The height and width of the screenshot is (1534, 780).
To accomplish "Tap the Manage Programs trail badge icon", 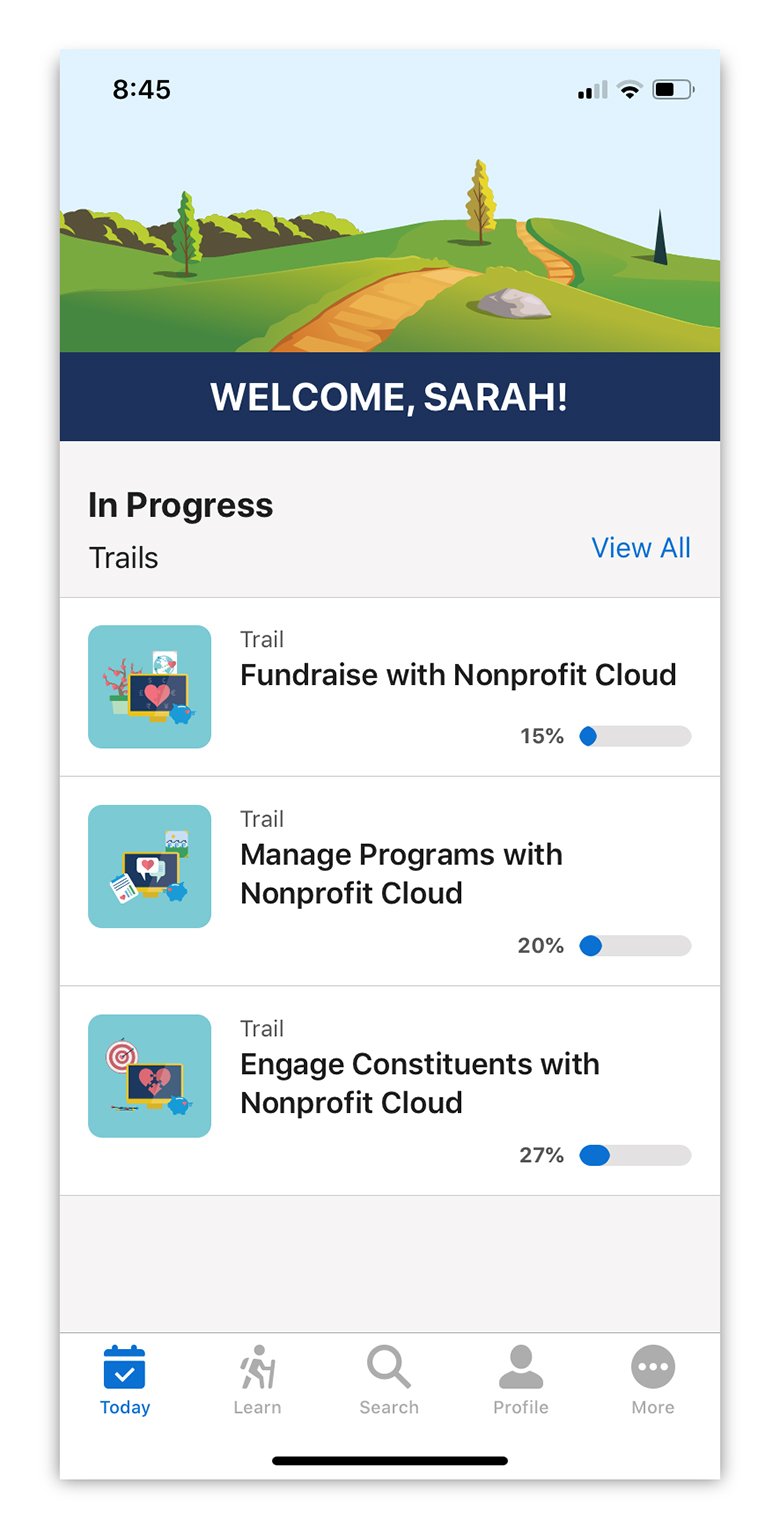I will (148, 866).
